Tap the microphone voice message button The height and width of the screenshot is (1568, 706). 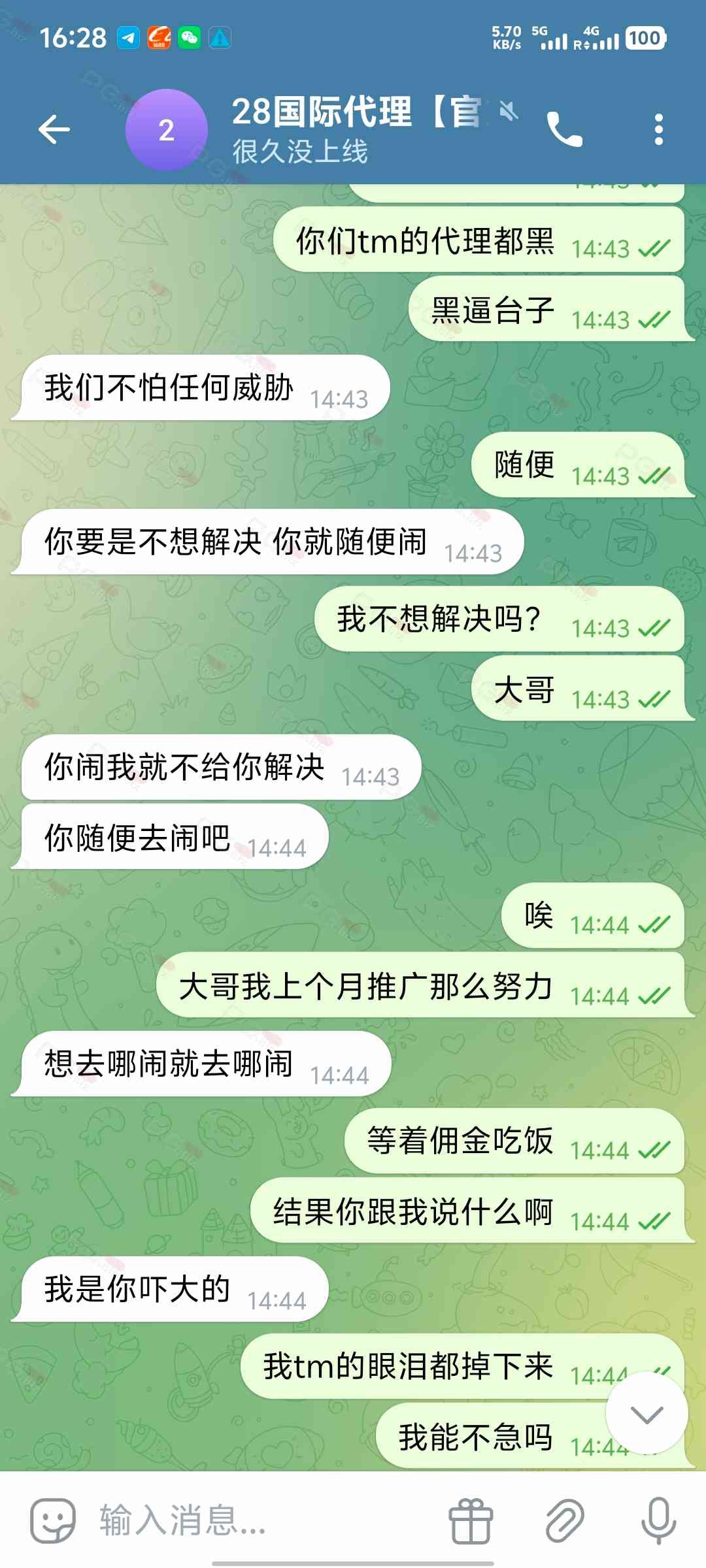coord(658,1521)
